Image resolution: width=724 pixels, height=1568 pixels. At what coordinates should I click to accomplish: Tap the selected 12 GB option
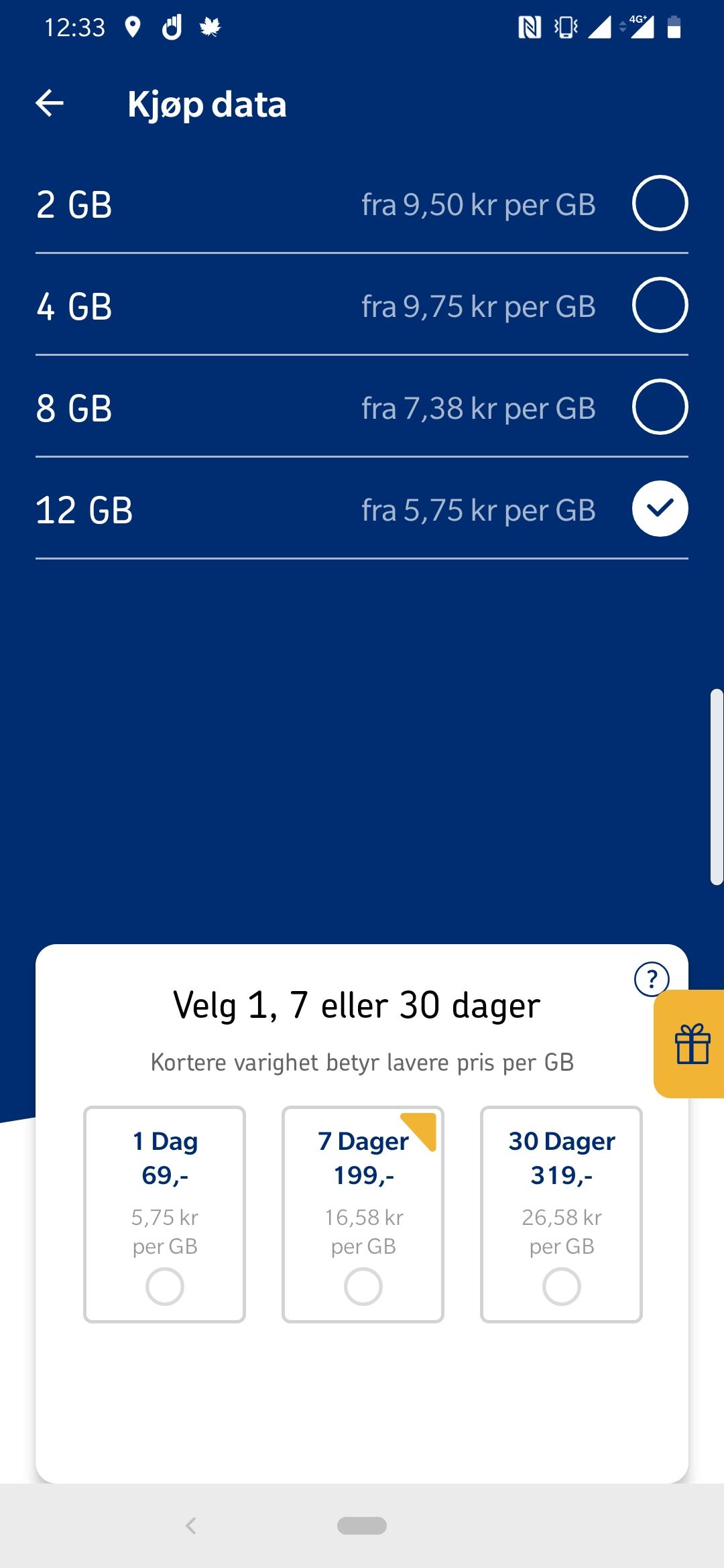[362, 509]
